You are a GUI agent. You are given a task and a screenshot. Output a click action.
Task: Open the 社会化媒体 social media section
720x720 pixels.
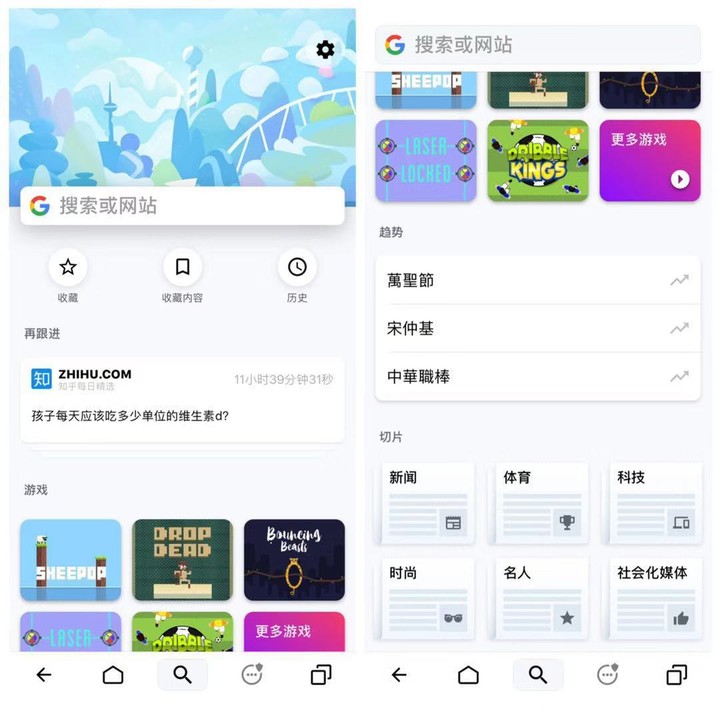point(654,597)
